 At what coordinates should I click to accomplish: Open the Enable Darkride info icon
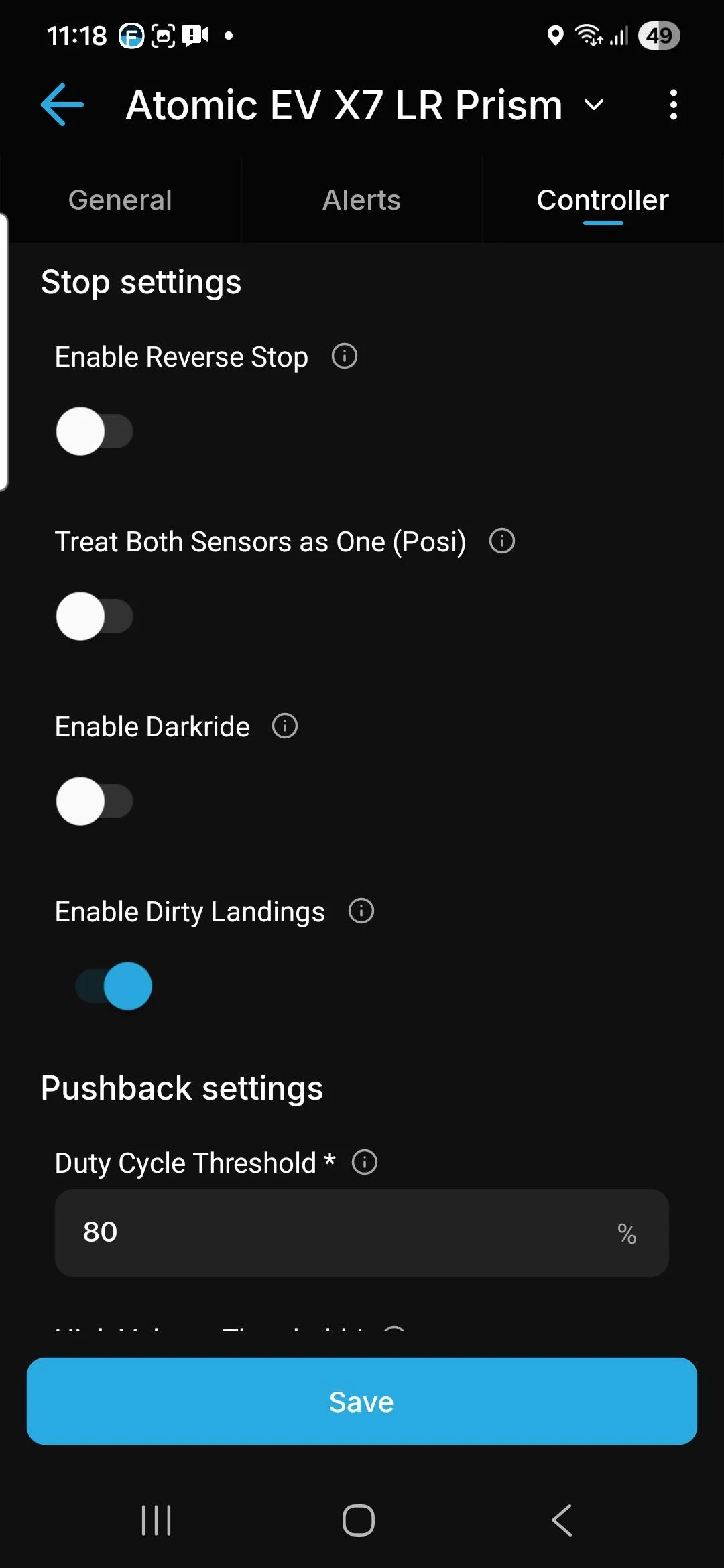285,726
